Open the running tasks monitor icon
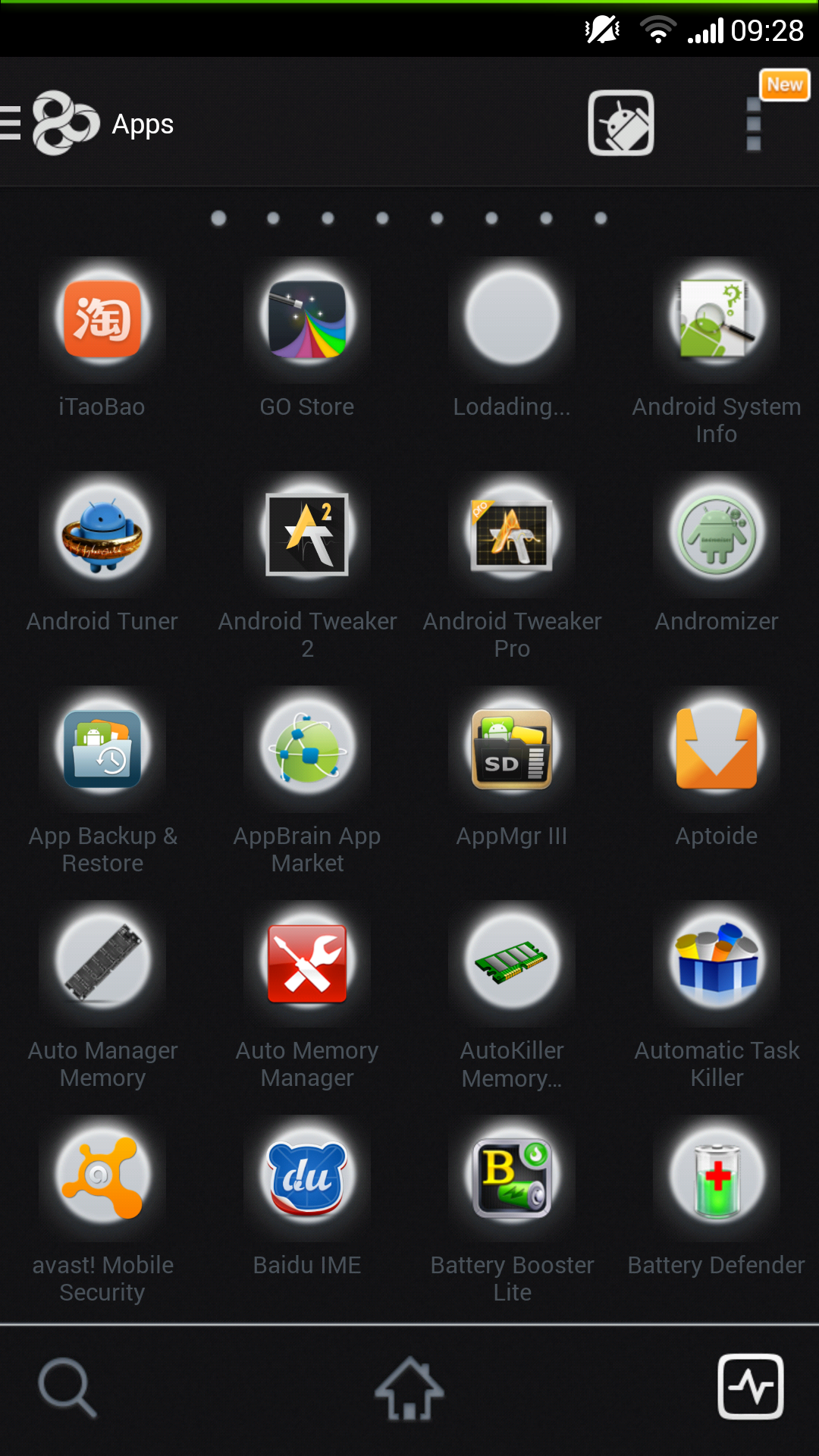819x1456 pixels. point(751,1386)
